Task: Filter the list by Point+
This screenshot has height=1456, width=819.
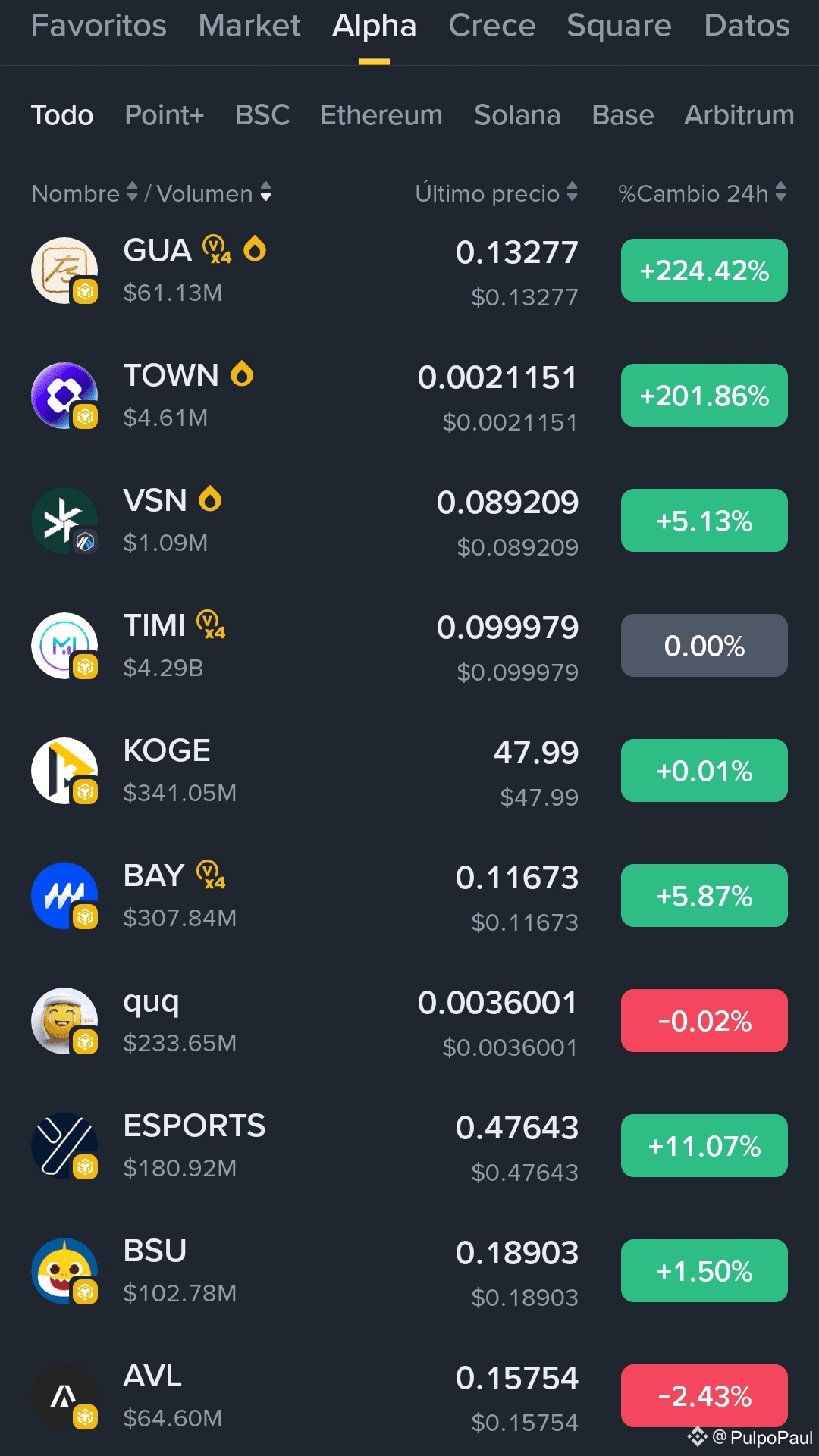Action: tap(165, 115)
